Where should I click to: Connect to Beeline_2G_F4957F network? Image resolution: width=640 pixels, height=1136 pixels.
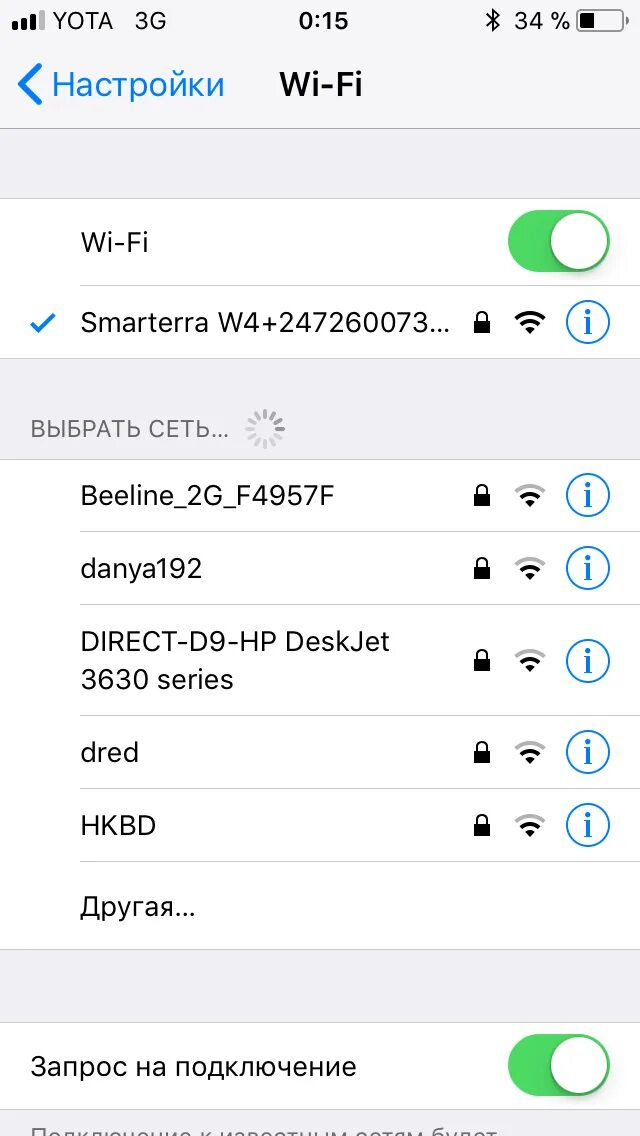click(x=207, y=495)
